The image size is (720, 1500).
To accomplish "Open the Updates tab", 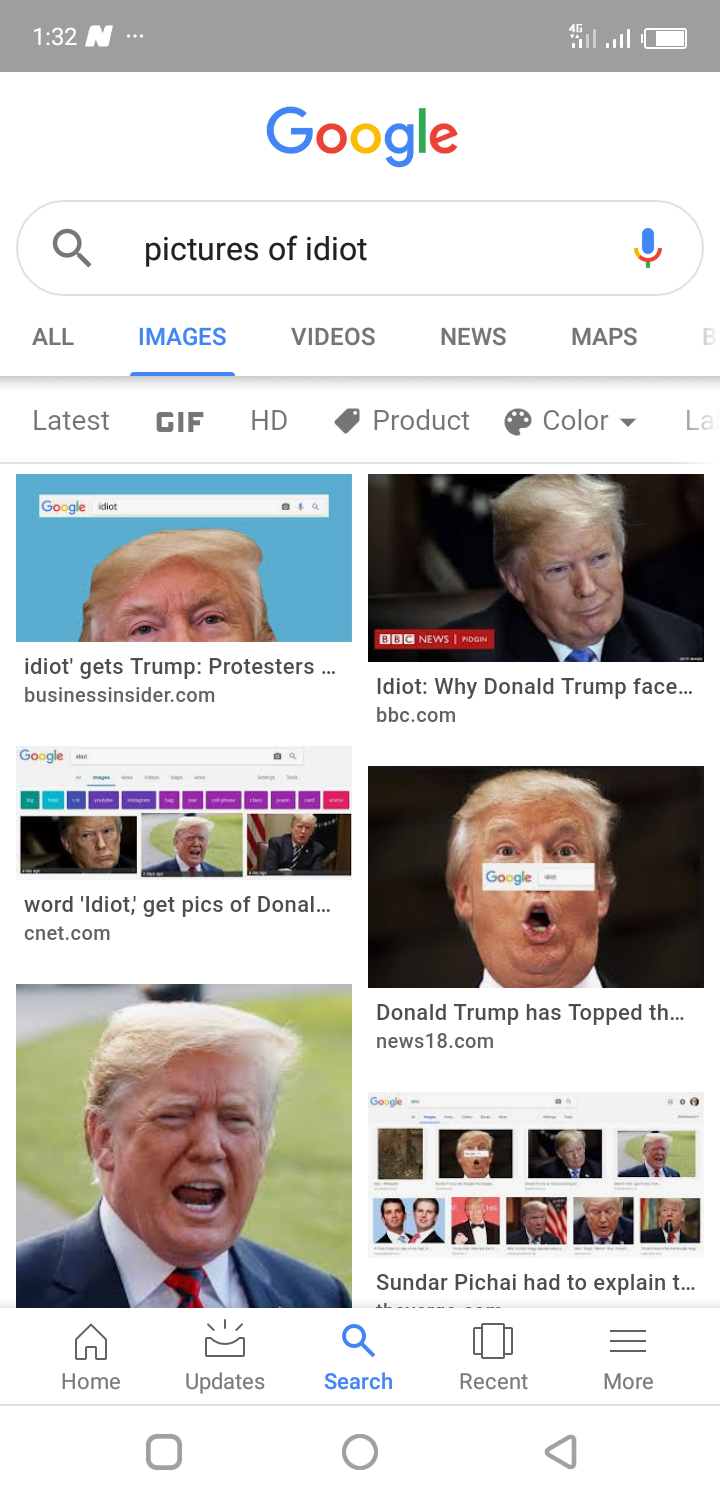I will coord(225,1356).
